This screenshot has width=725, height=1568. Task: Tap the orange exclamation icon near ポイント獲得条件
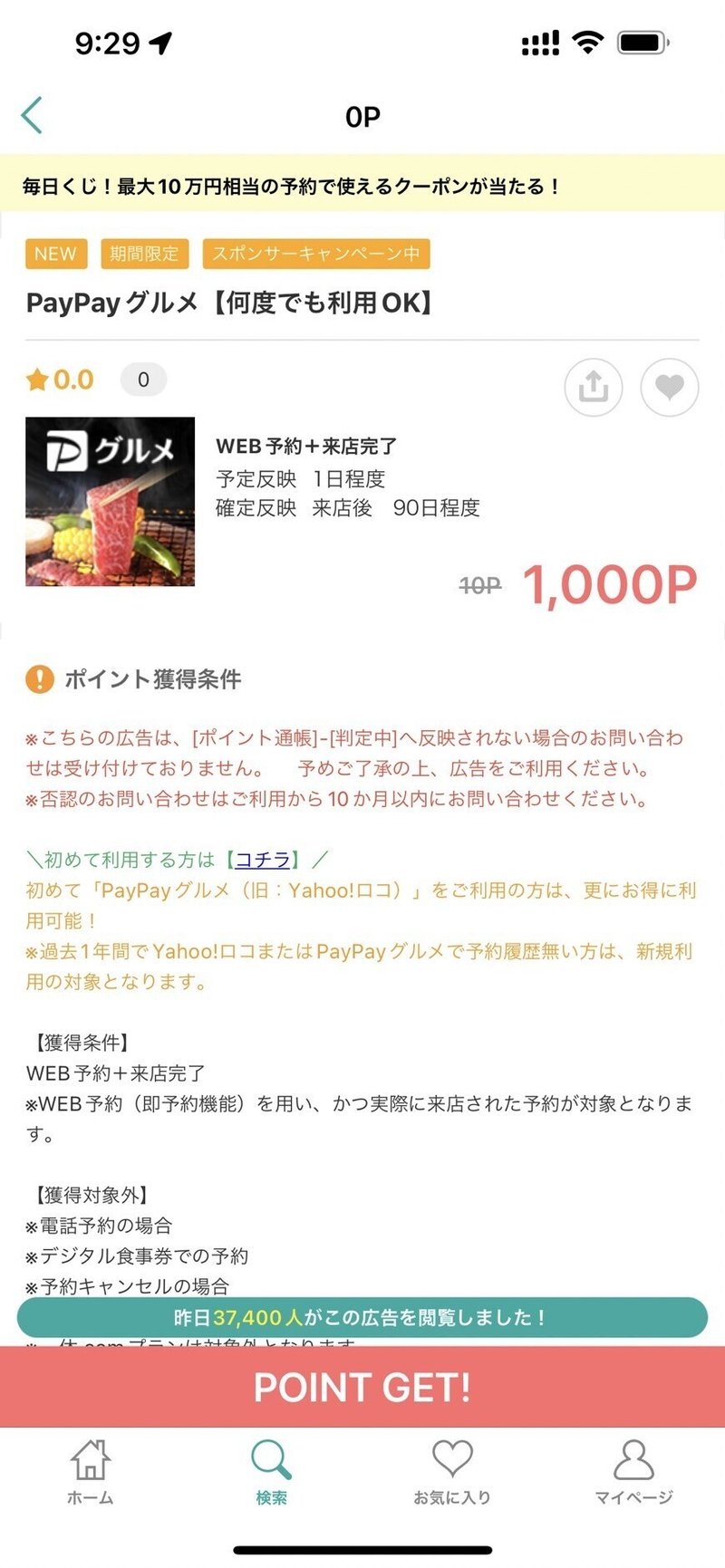click(39, 678)
